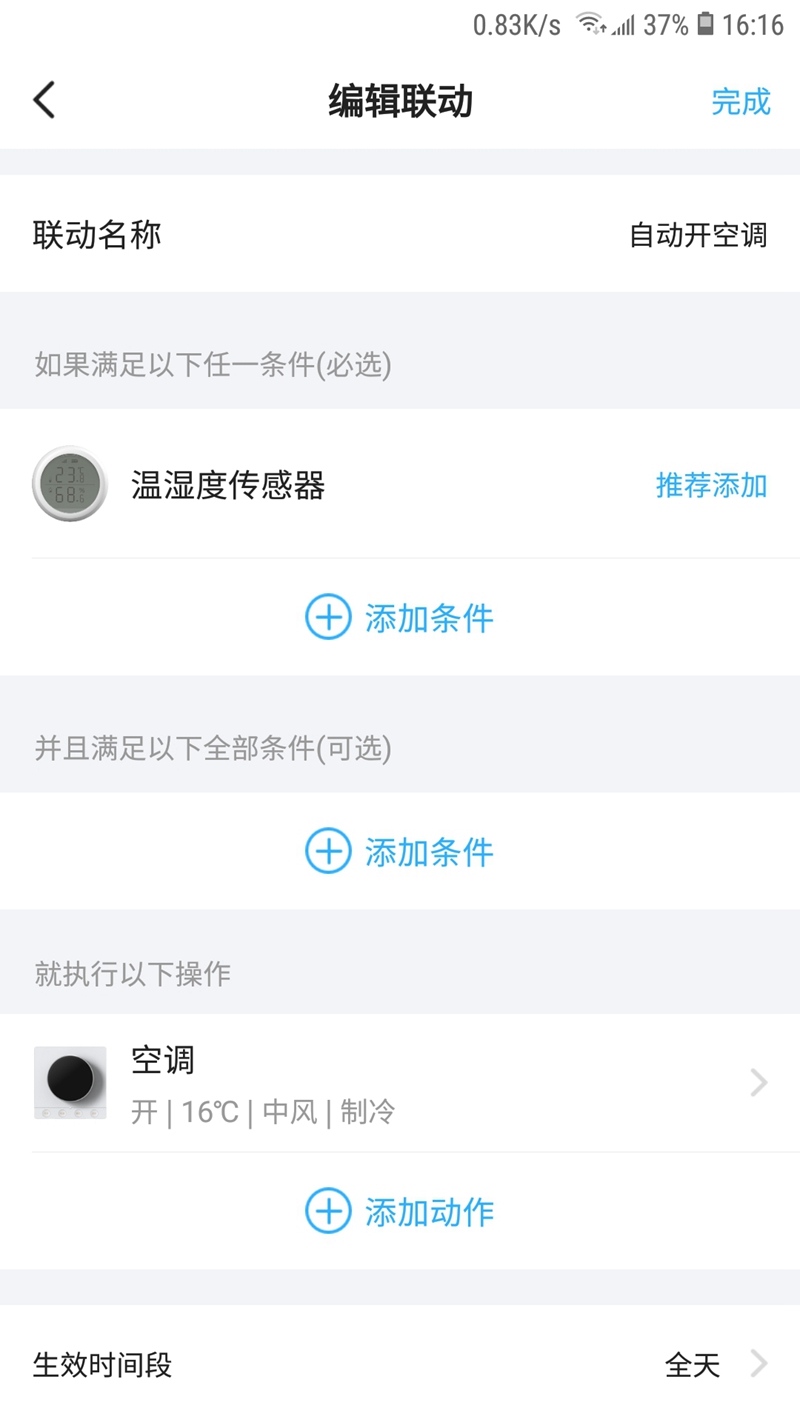This screenshot has height=1422, width=800.
Task: Tap 推荐添加 for 温湿度传感器
Action: (711, 486)
